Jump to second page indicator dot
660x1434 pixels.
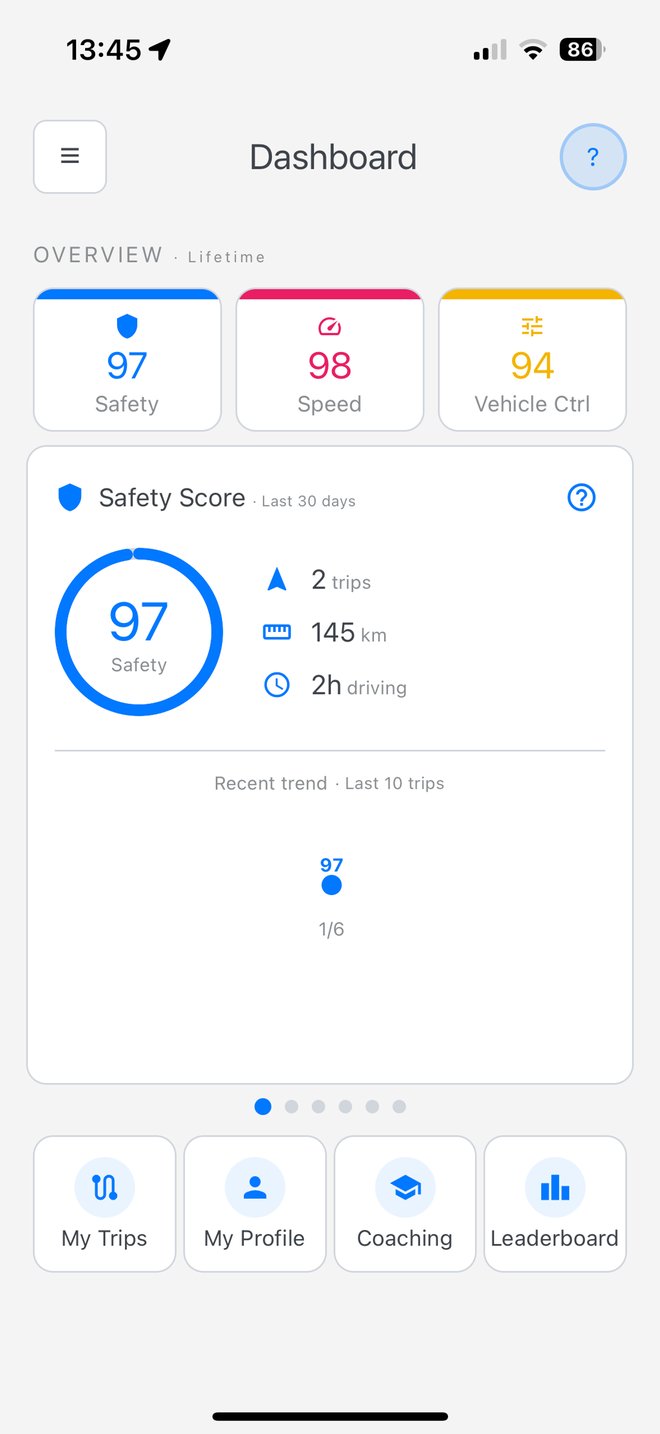click(x=291, y=1106)
